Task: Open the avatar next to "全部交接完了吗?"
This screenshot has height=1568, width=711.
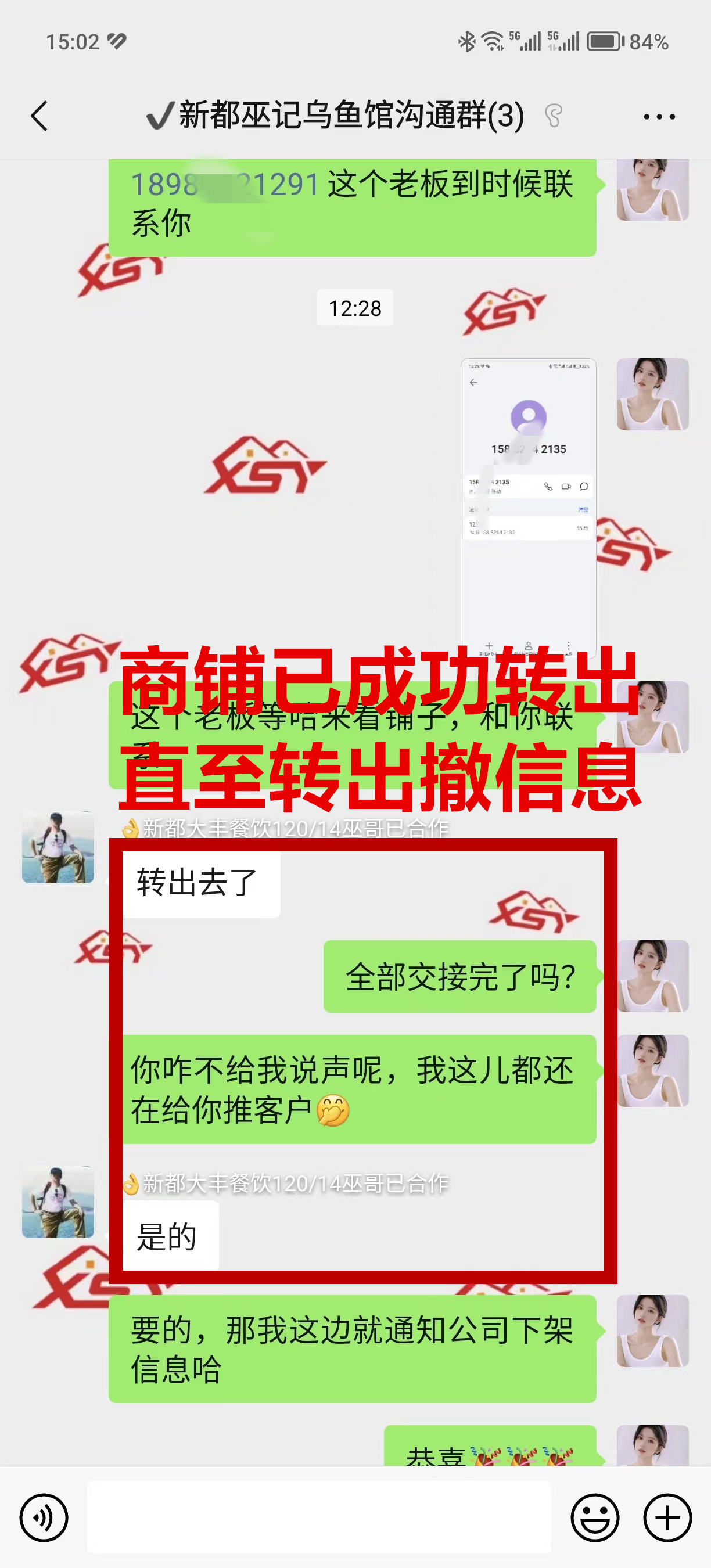Action: pyautogui.click(x=652, y=976)
